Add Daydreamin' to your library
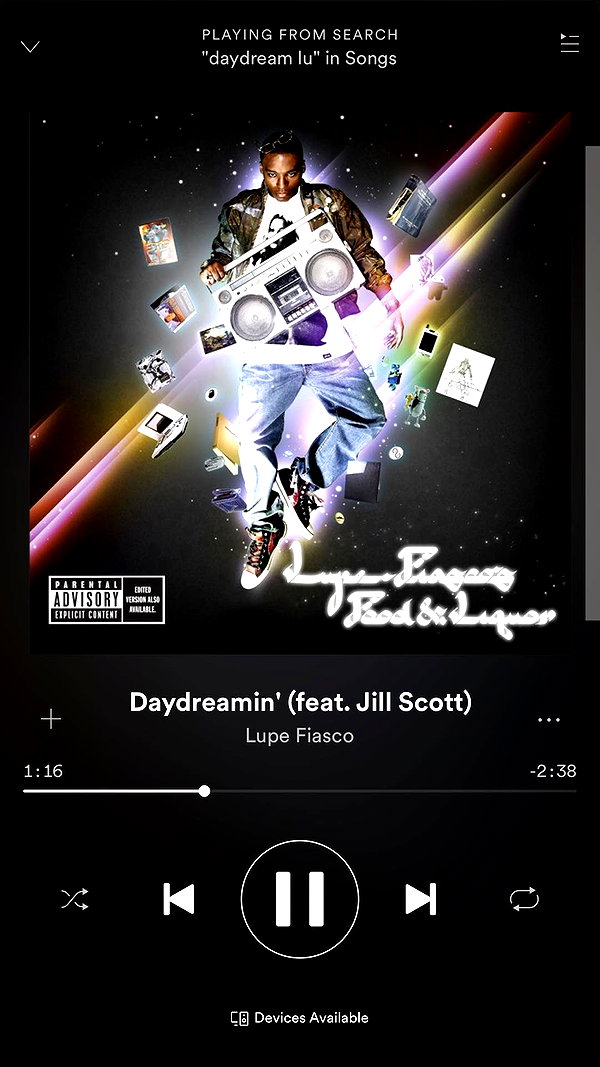Screen dimensions: 600x1067 (x=51, y=719)
